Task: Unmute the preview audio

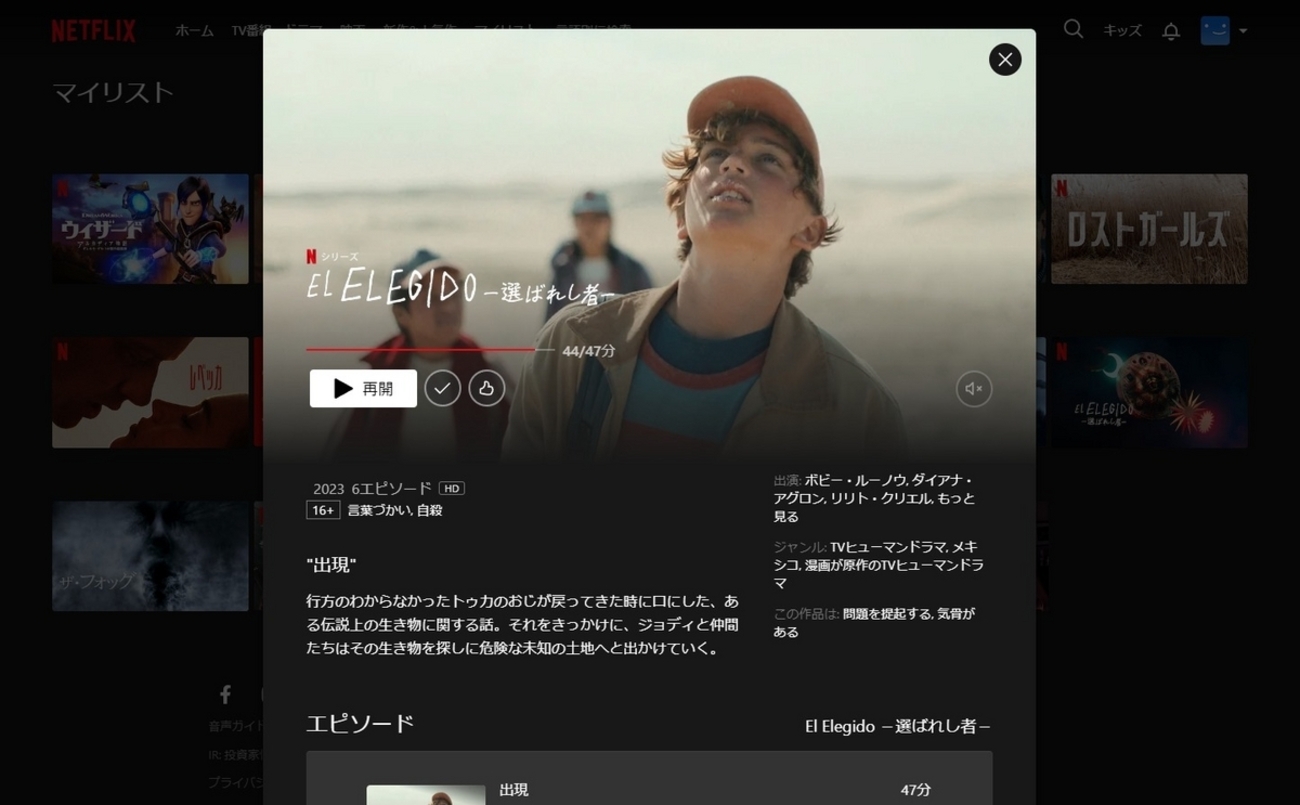Action: (x=974, y=389)
